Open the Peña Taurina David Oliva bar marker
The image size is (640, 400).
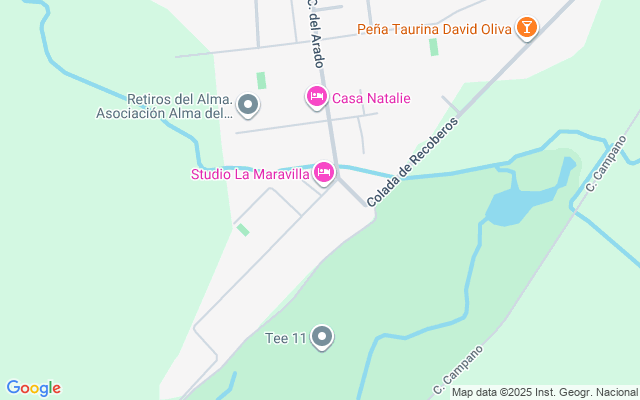[x=527, y=29]
